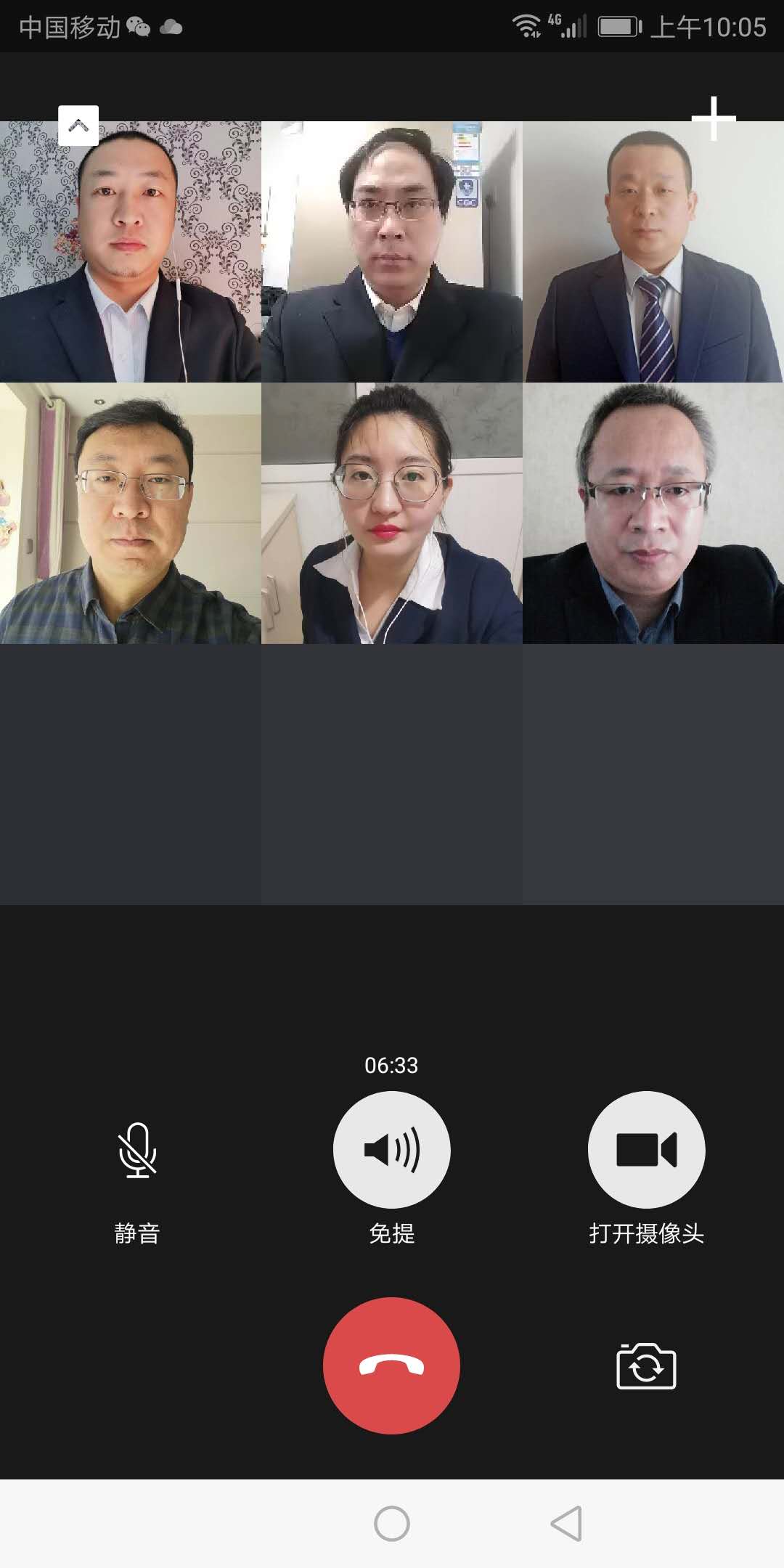Hang up the call
The height and width of the screenshot is (1568, 784).
pos(391,1365)
